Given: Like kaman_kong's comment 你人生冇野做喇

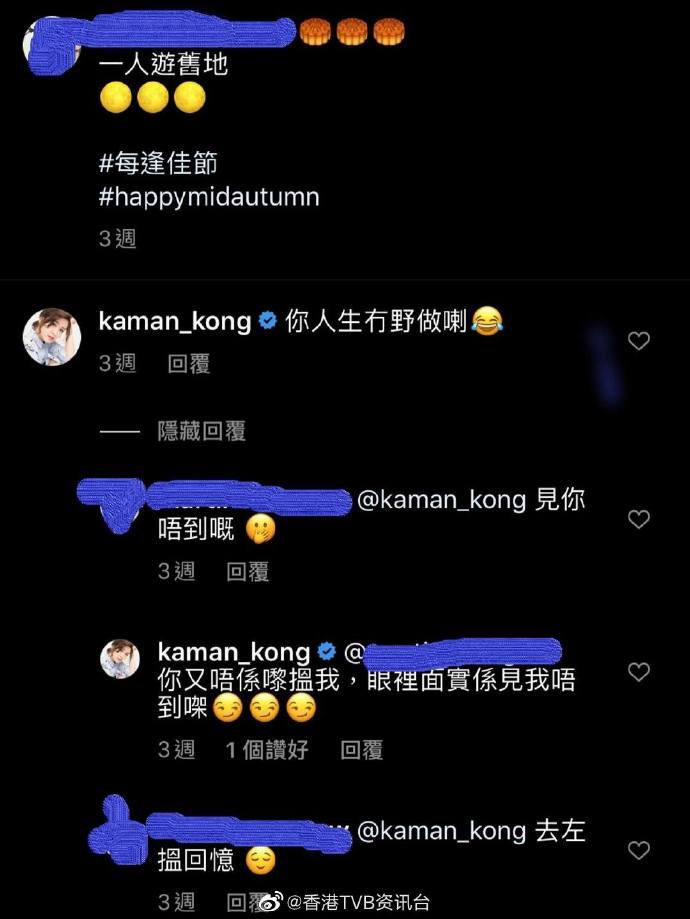Looking at the screenshot, I should 638,342.
